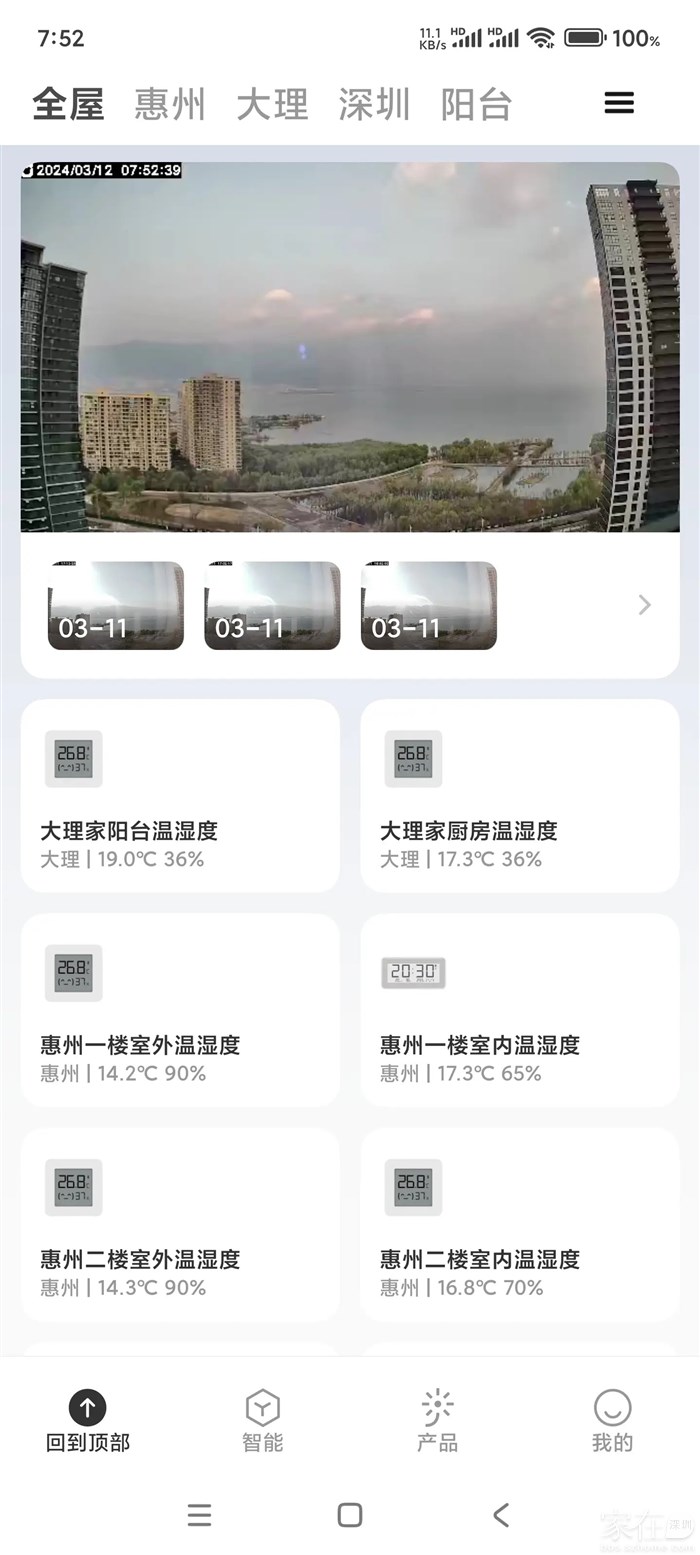View 惠州一楼室内温湿度 sensor details
Viewport: 700px width, 1555px height.
[x=520, y=1010]
